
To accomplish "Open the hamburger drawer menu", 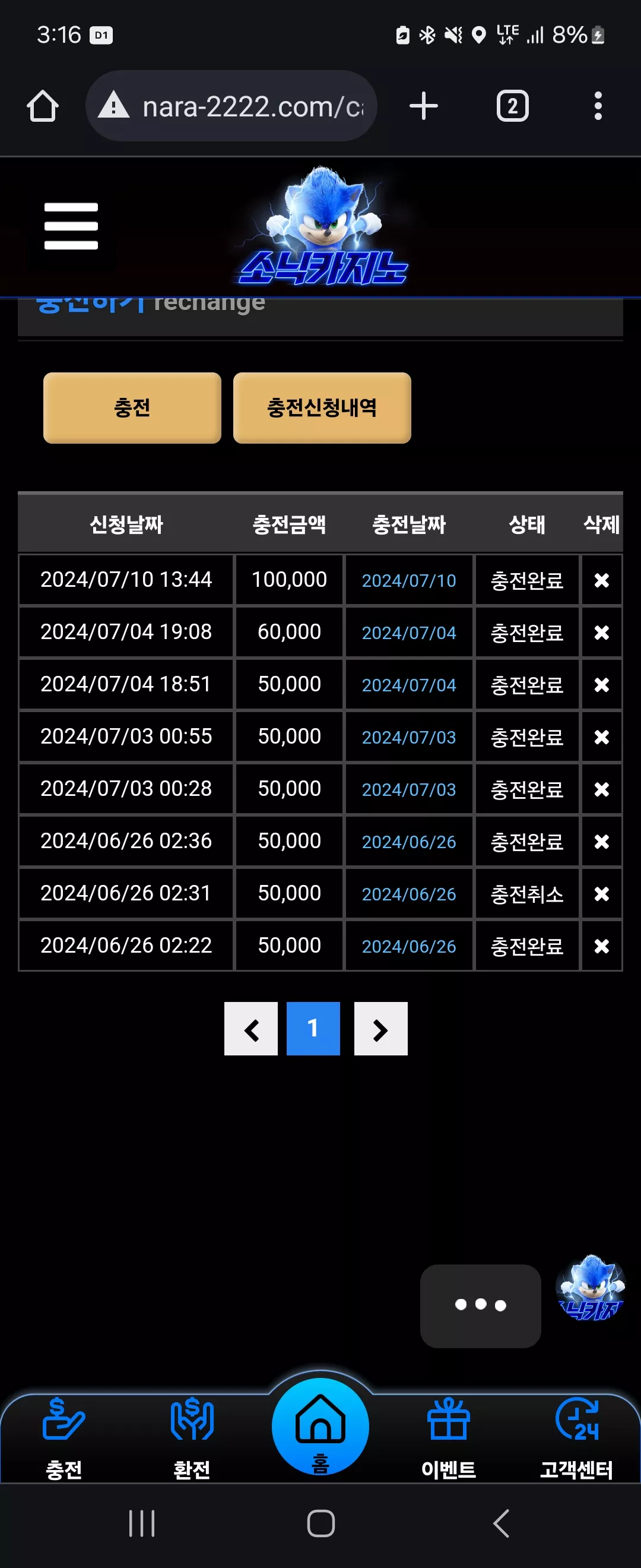I will (x=71, y=226).
